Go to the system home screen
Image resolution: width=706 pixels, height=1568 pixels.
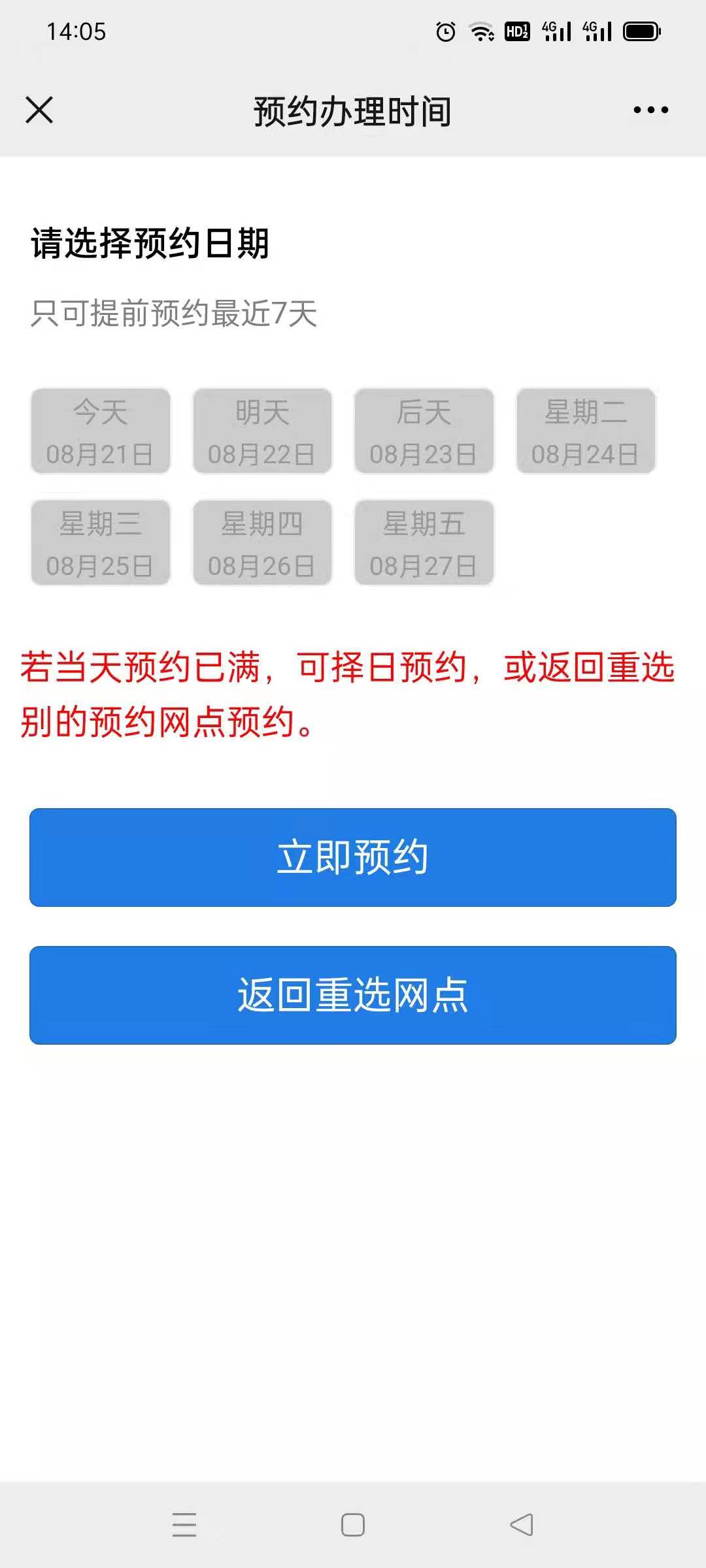353,1525
